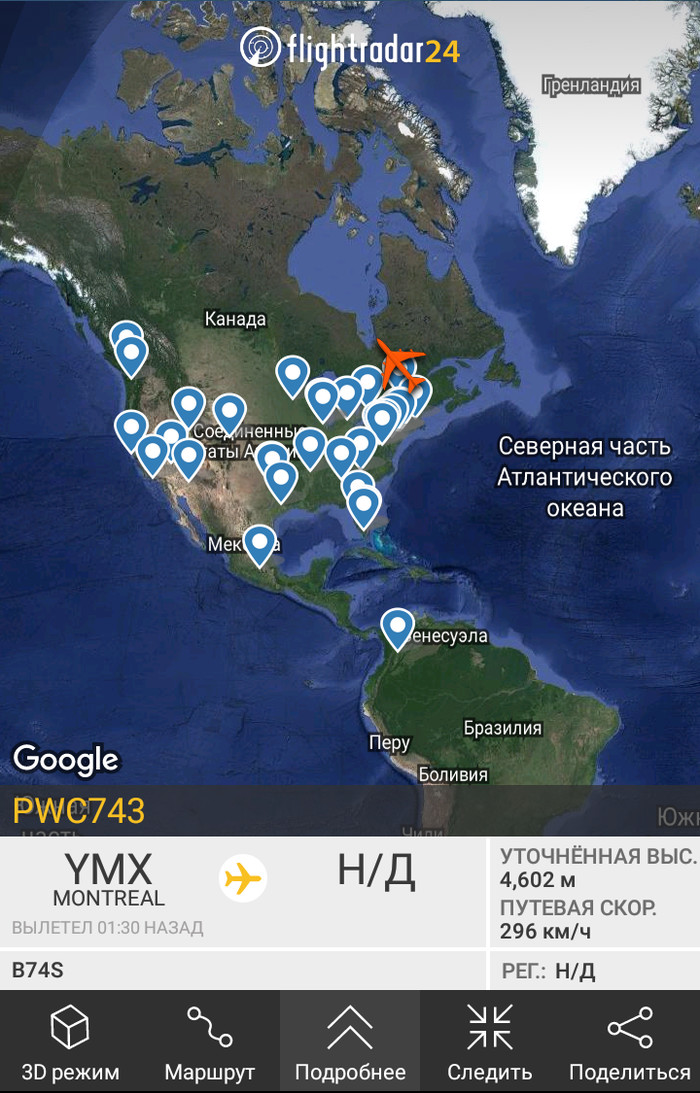Share flight via Поделиться
This screenshot has width=700, height=1093.
pos(630,1042)
